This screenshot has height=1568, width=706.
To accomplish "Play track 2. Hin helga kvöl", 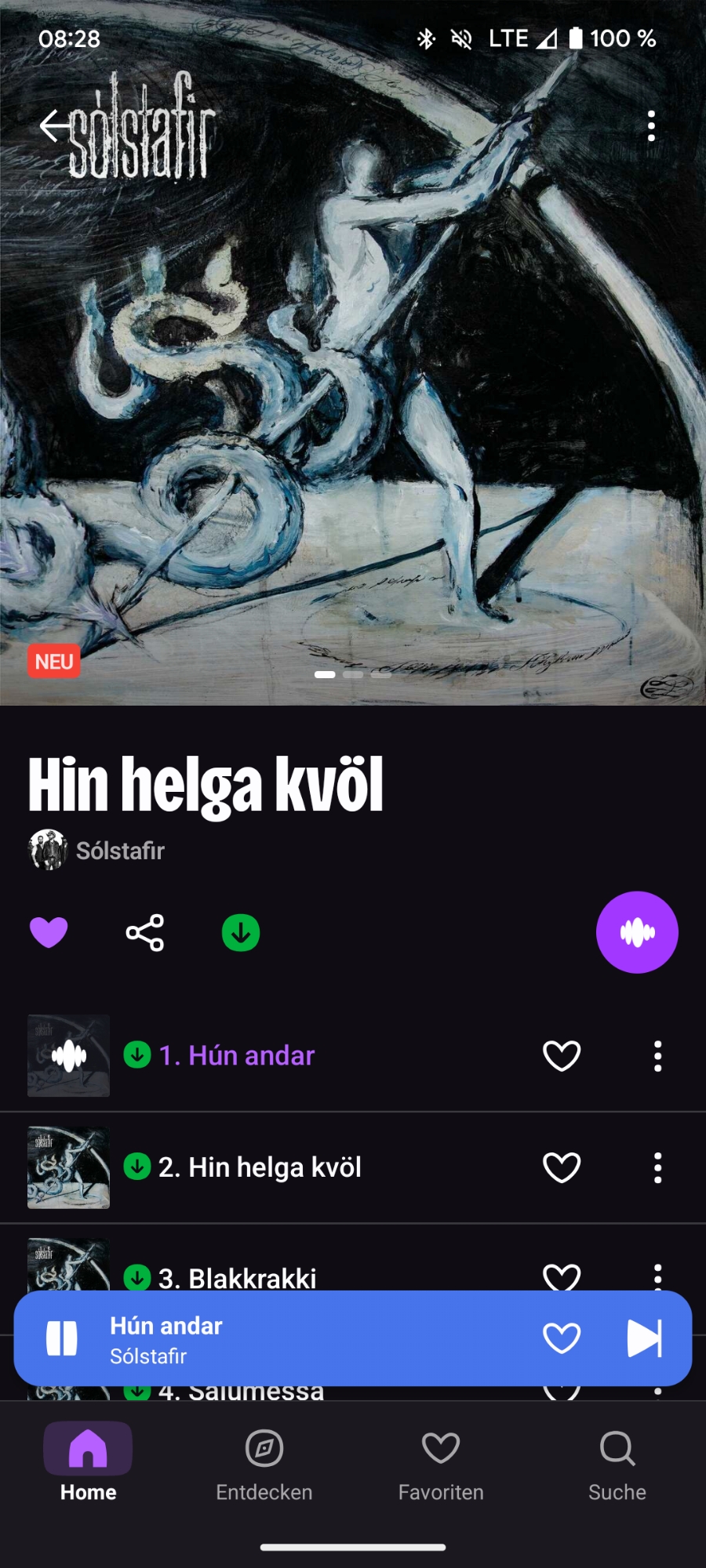I will tap(259, 1167).
